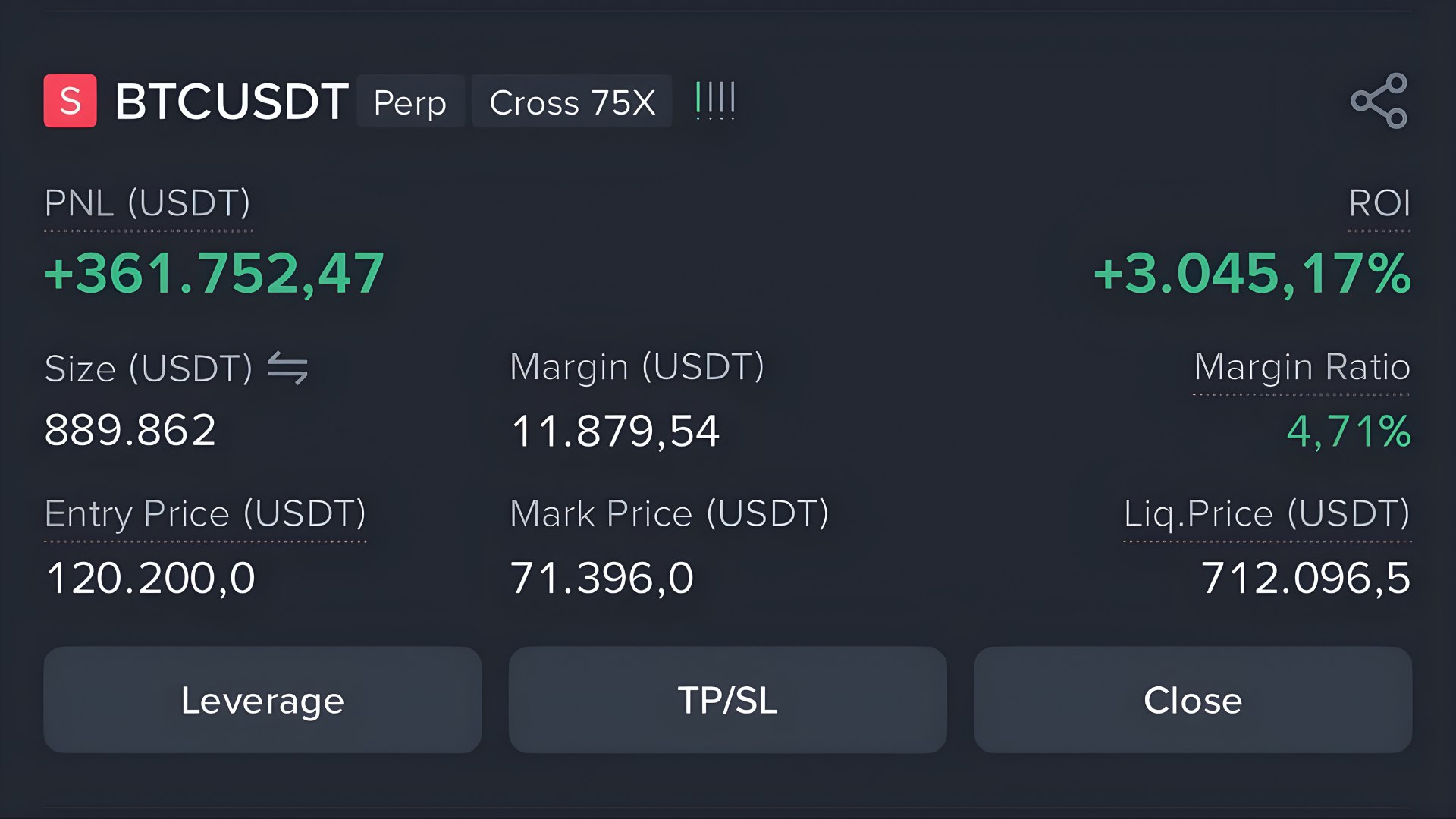Show the Liq.Price (USDT) explanation
The image size is (1456, 819).
[1266, 514]
